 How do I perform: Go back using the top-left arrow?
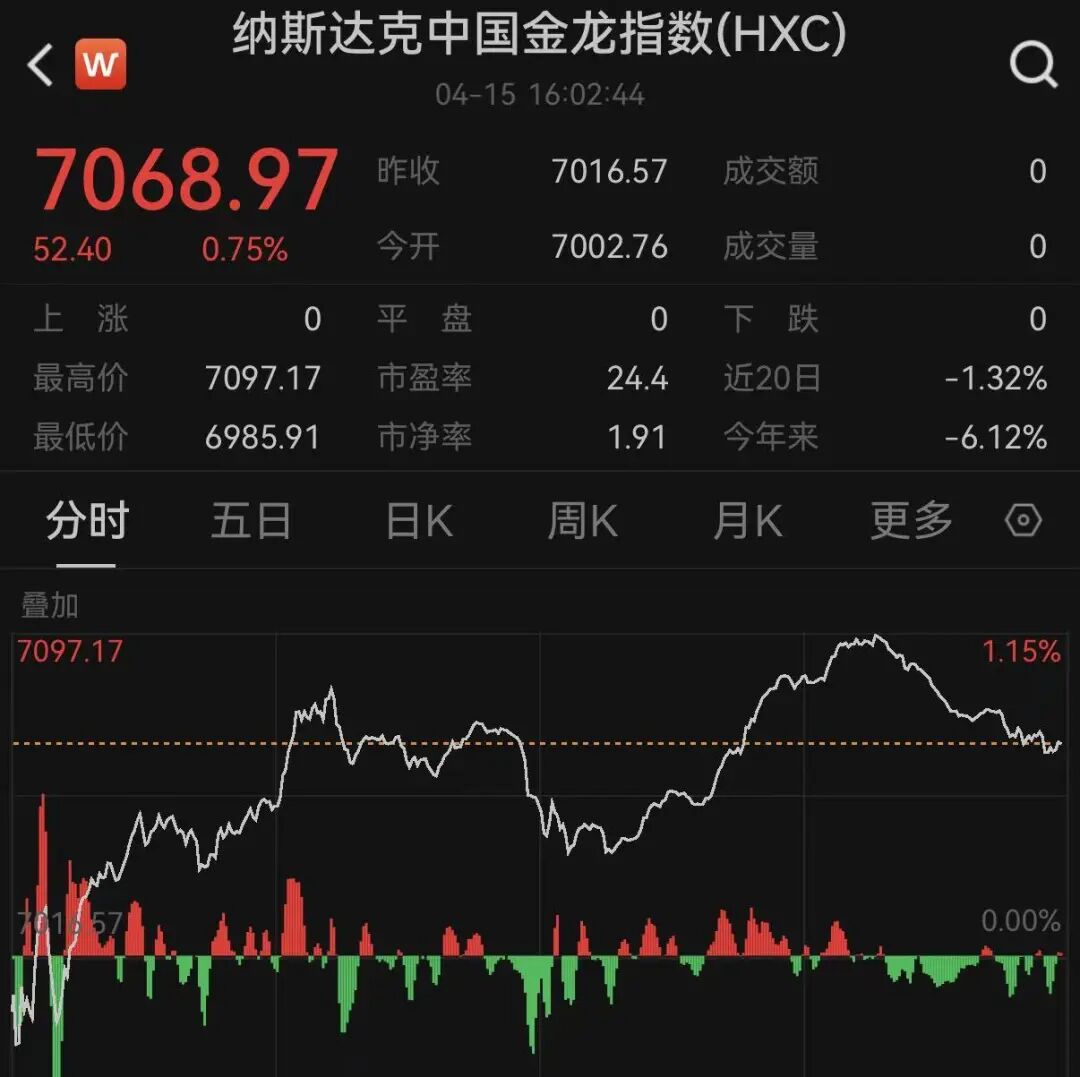(40, 66)
